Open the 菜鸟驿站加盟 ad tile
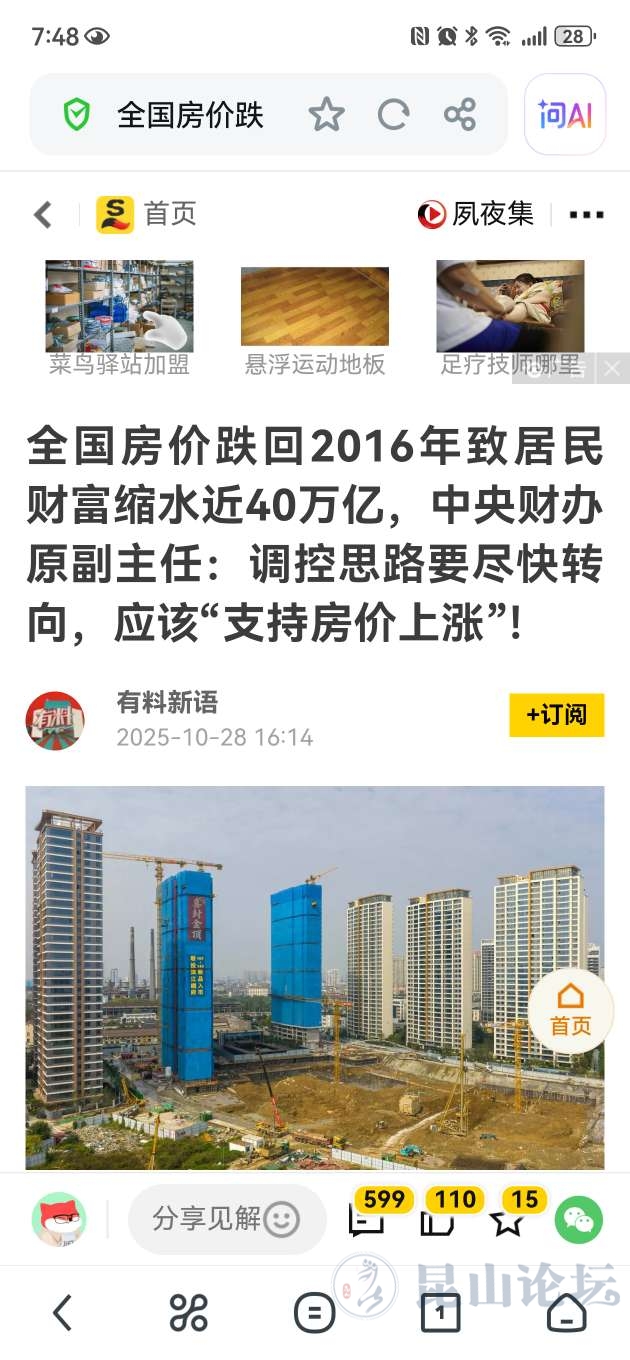This screenshot has width=630, height=1360. point(119,318)
